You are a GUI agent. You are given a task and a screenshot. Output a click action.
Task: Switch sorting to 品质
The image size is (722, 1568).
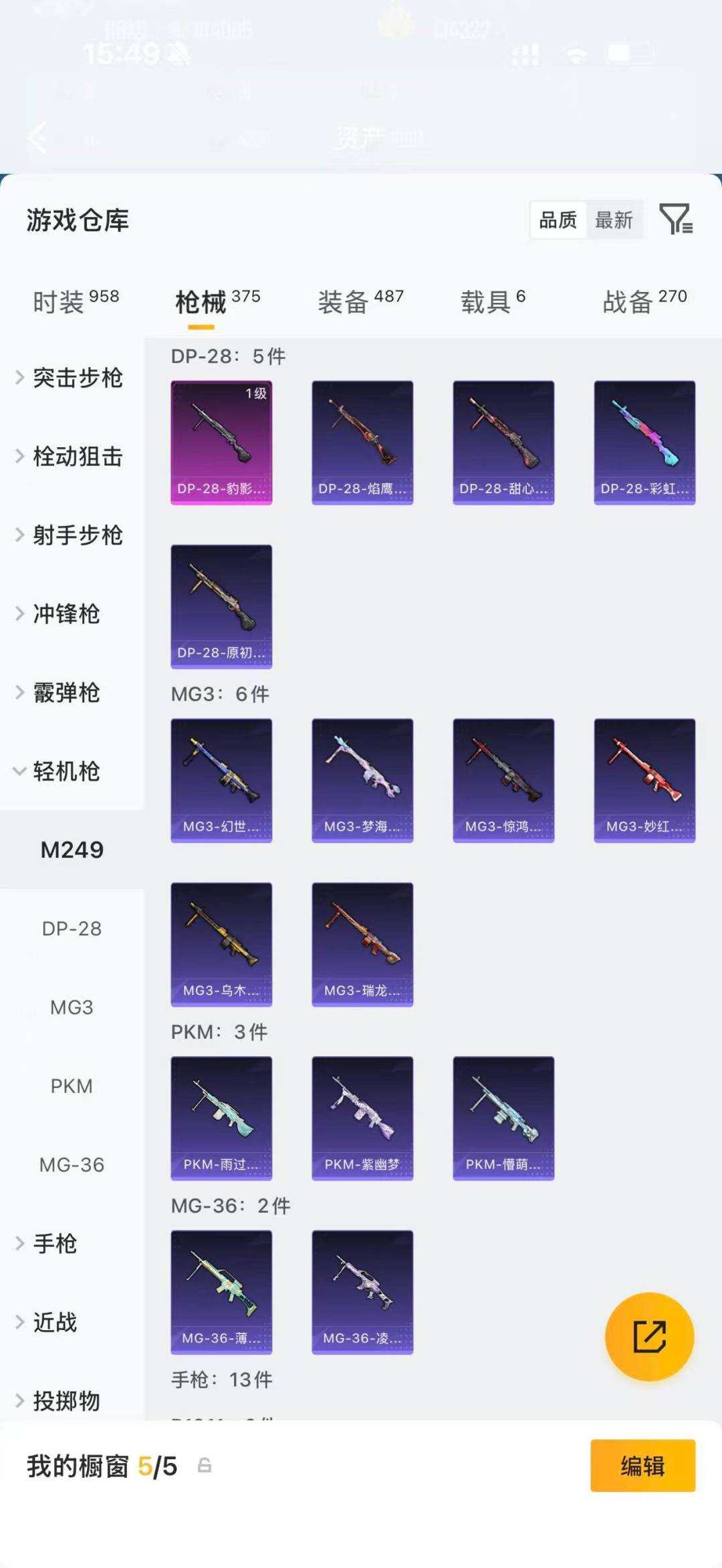point(557,221)
